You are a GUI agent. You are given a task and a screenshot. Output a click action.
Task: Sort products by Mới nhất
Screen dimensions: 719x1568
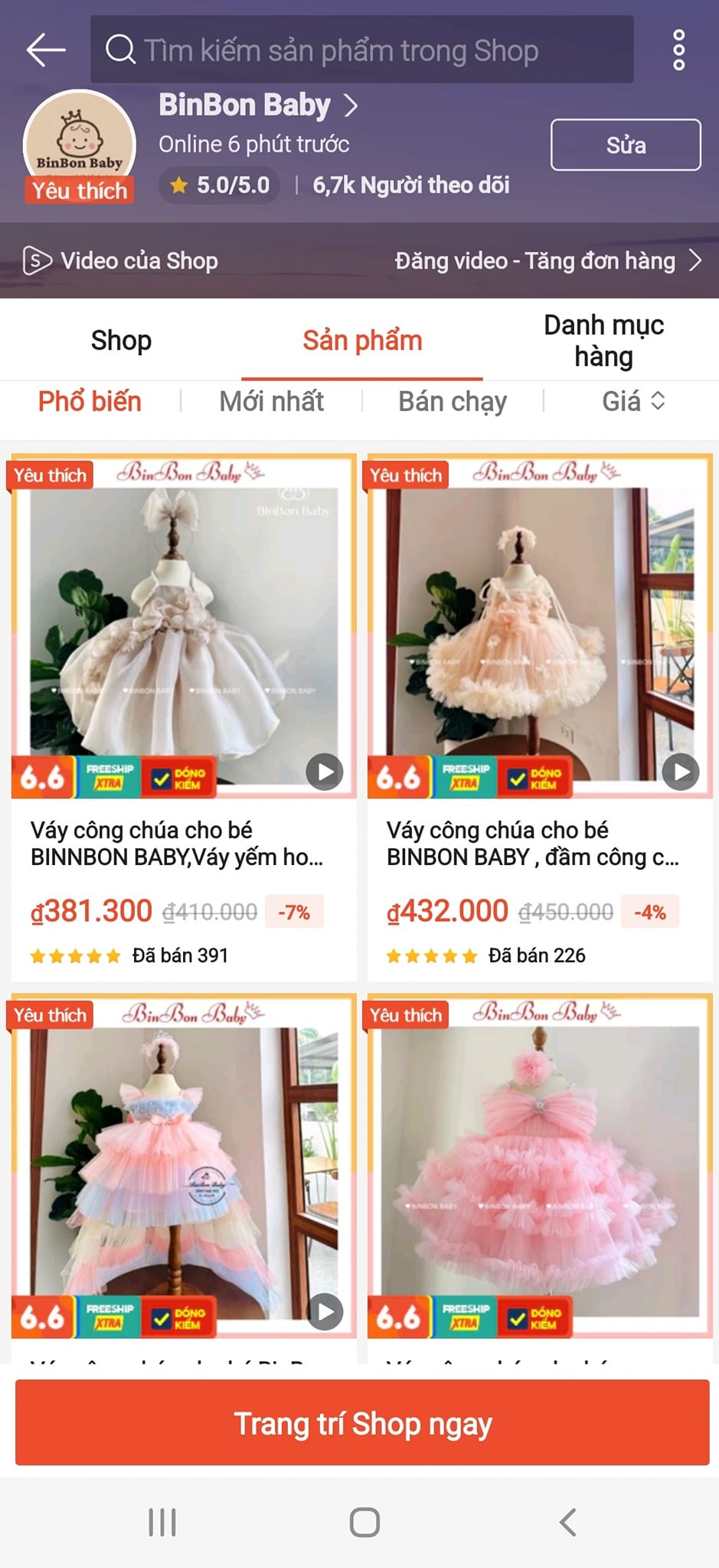pyautogui.click(x=271, y=401)
